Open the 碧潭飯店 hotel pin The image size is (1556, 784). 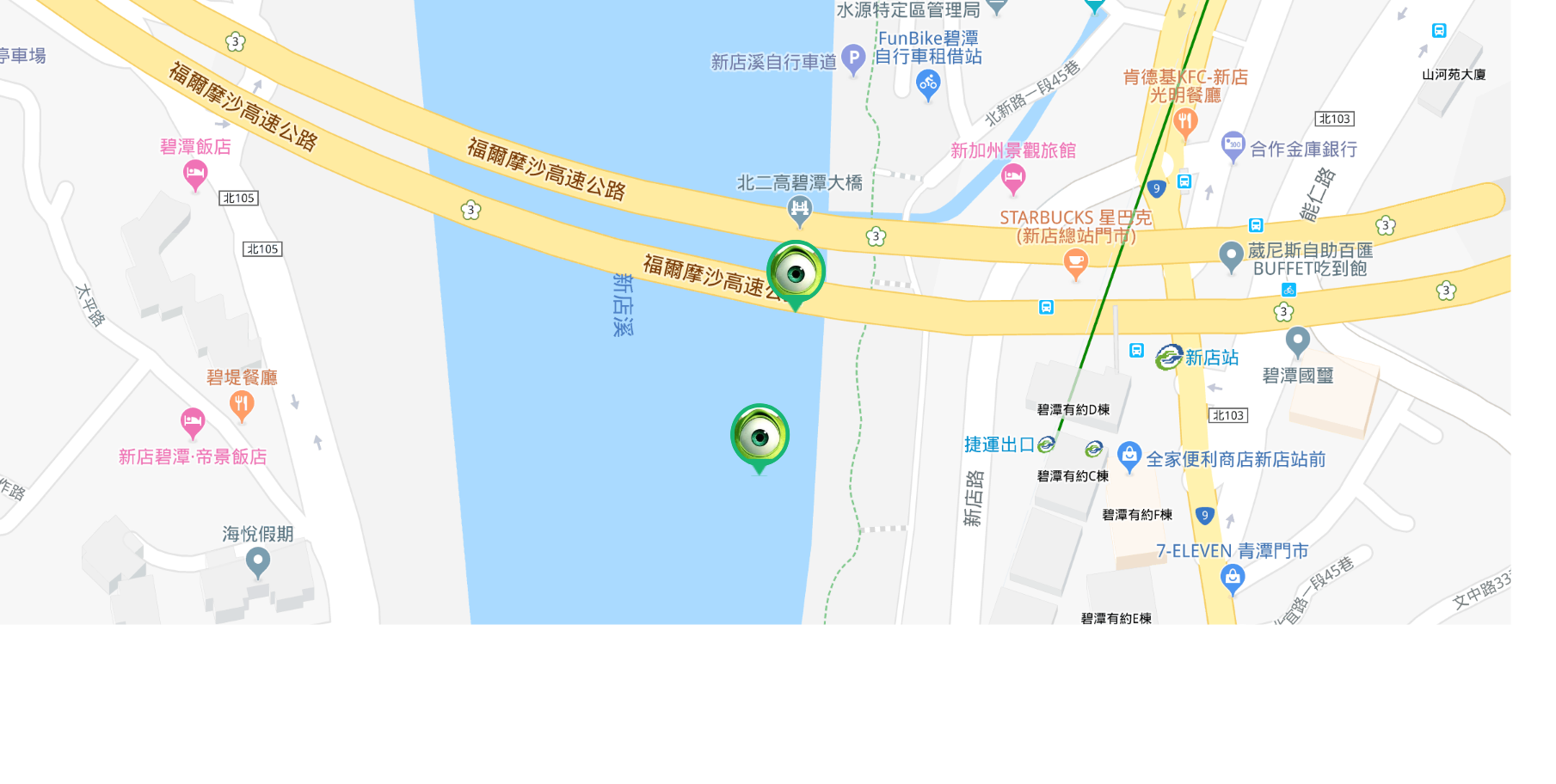[195, 175]
